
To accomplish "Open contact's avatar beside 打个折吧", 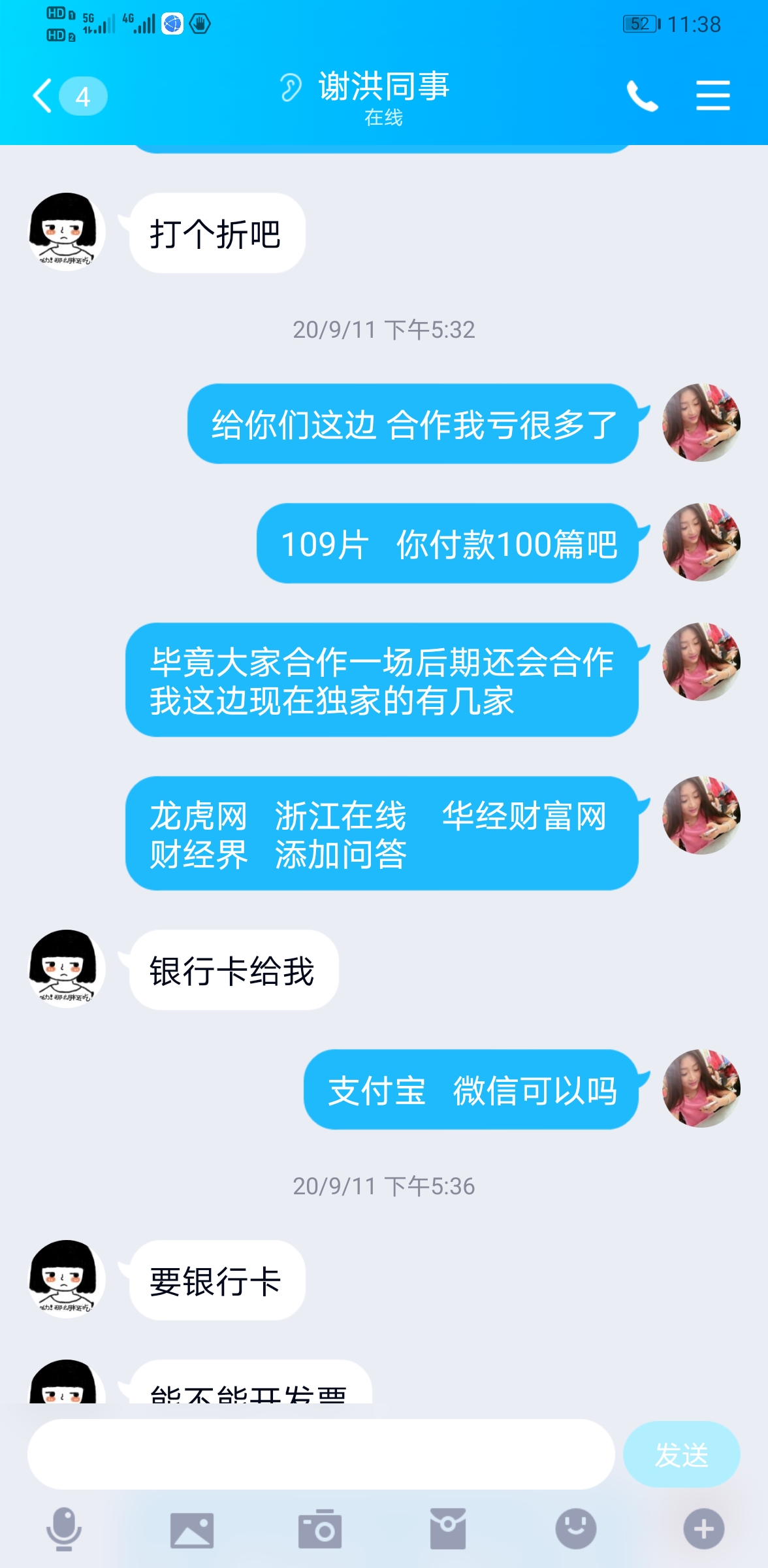I will pyautogui.click(x=67, y=231).
